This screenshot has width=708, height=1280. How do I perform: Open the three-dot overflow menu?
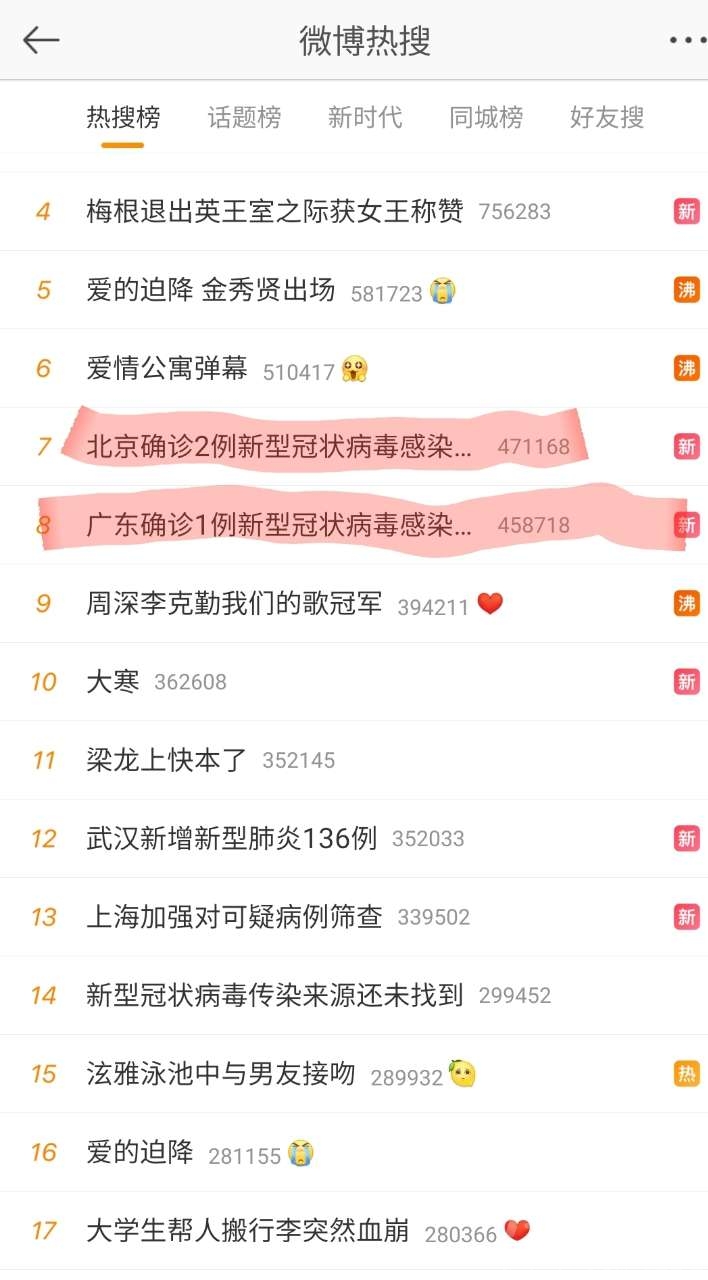[686, 40]
